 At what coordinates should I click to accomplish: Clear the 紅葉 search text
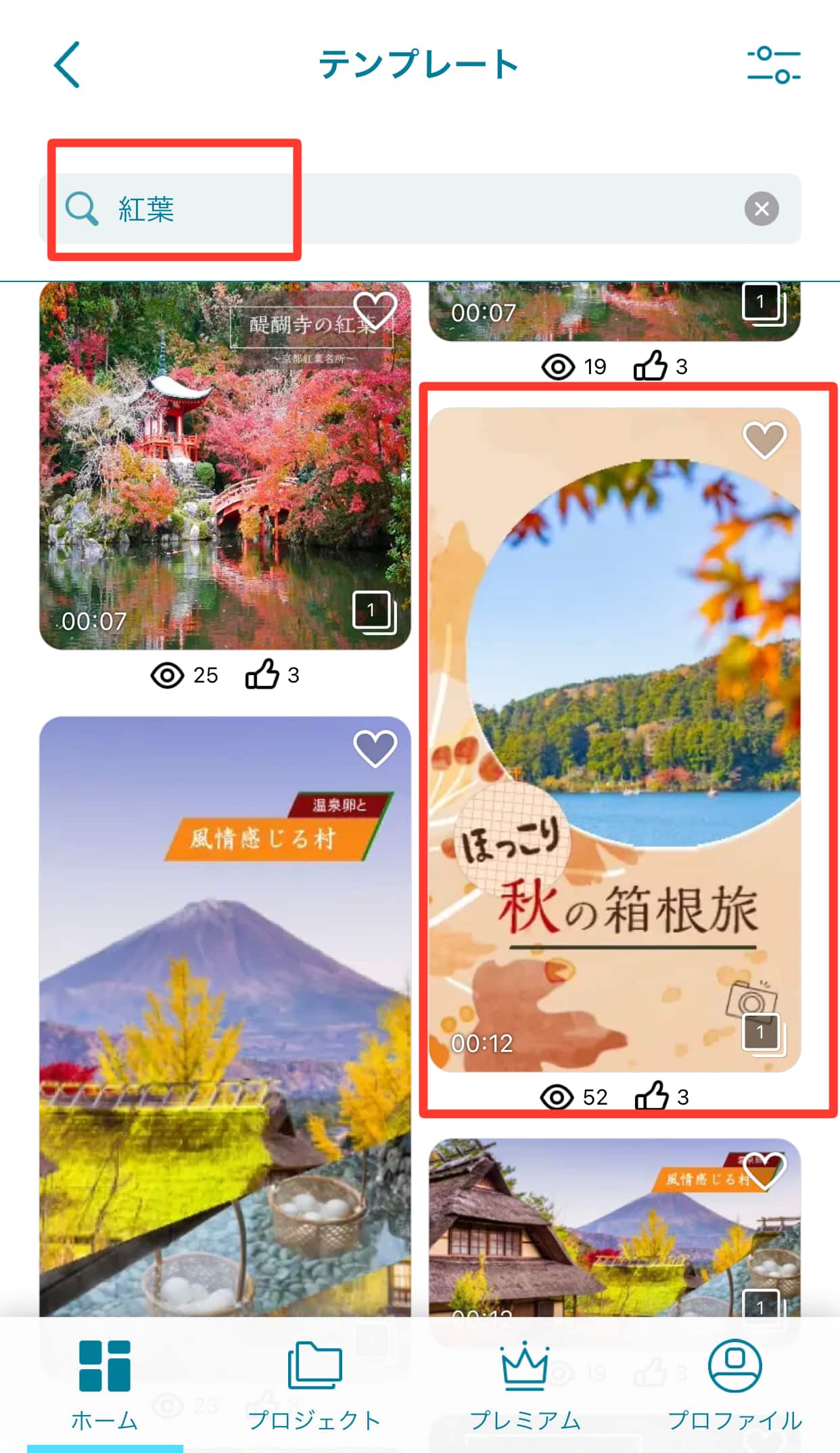click(762, 208)
